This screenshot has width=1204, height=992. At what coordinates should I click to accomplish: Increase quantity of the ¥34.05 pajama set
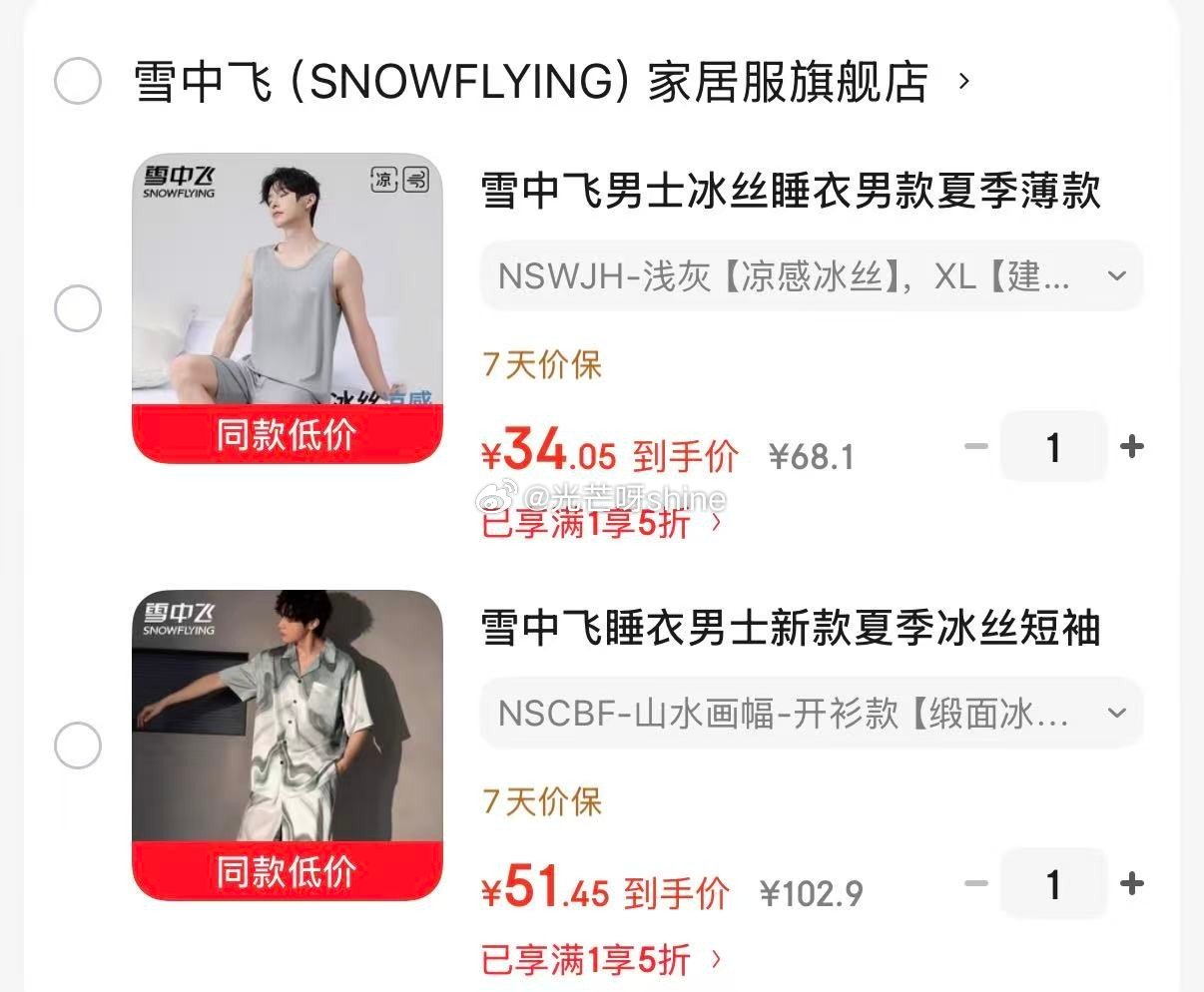[1132, 446]
